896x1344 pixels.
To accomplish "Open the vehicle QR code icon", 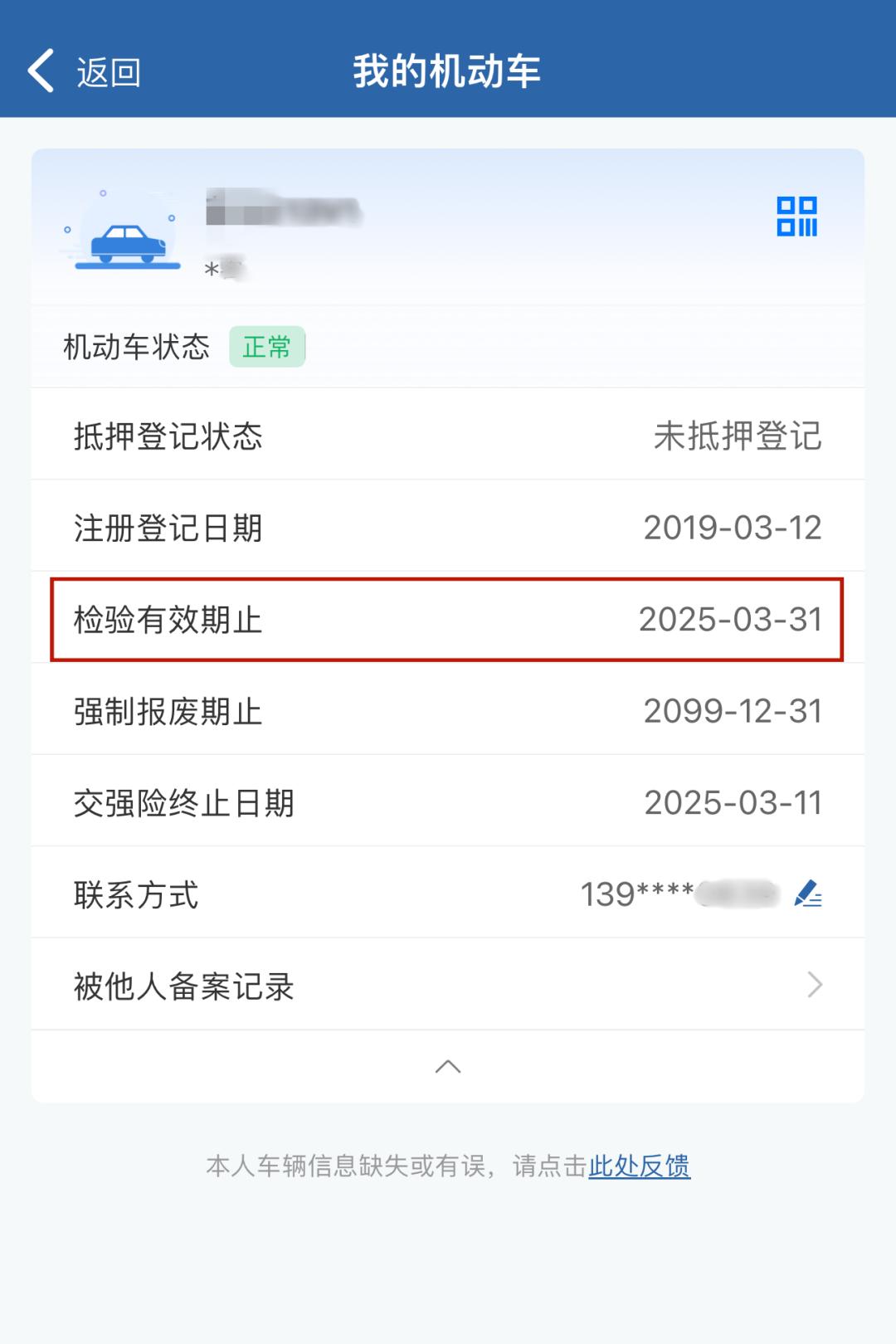I will point(796,217).
